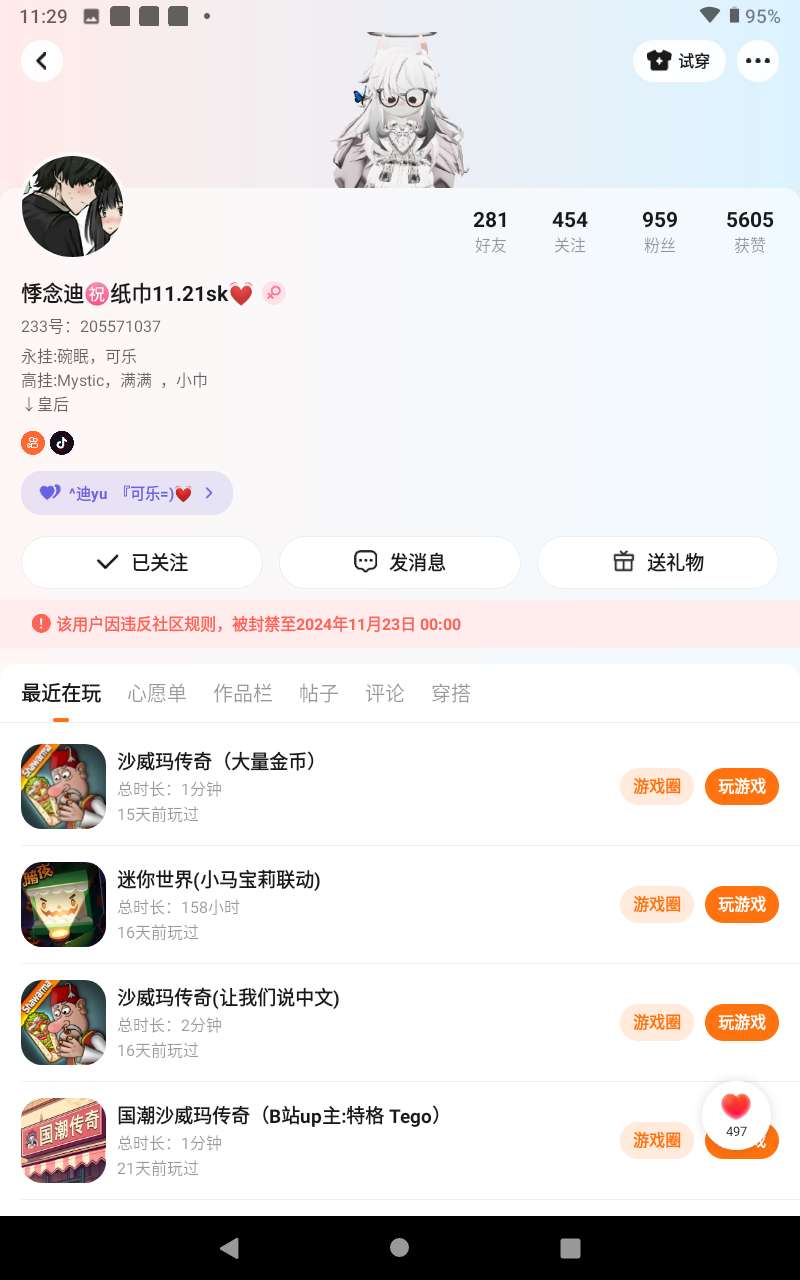Open the three-dot overflow menu
The image size is (800, 1280).
[758, 61]
